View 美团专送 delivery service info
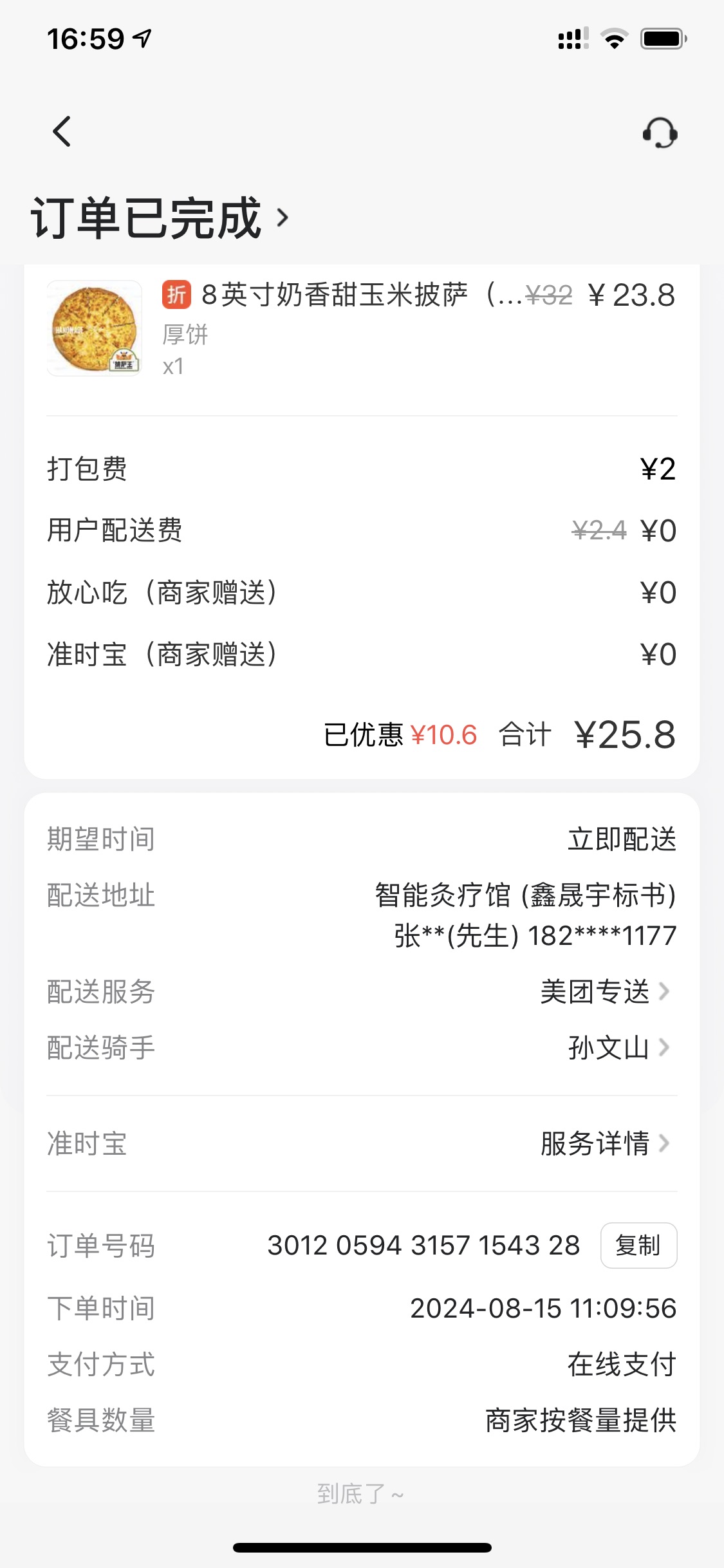The width and height of the screenshot is (724, 1568). point(605,992)
